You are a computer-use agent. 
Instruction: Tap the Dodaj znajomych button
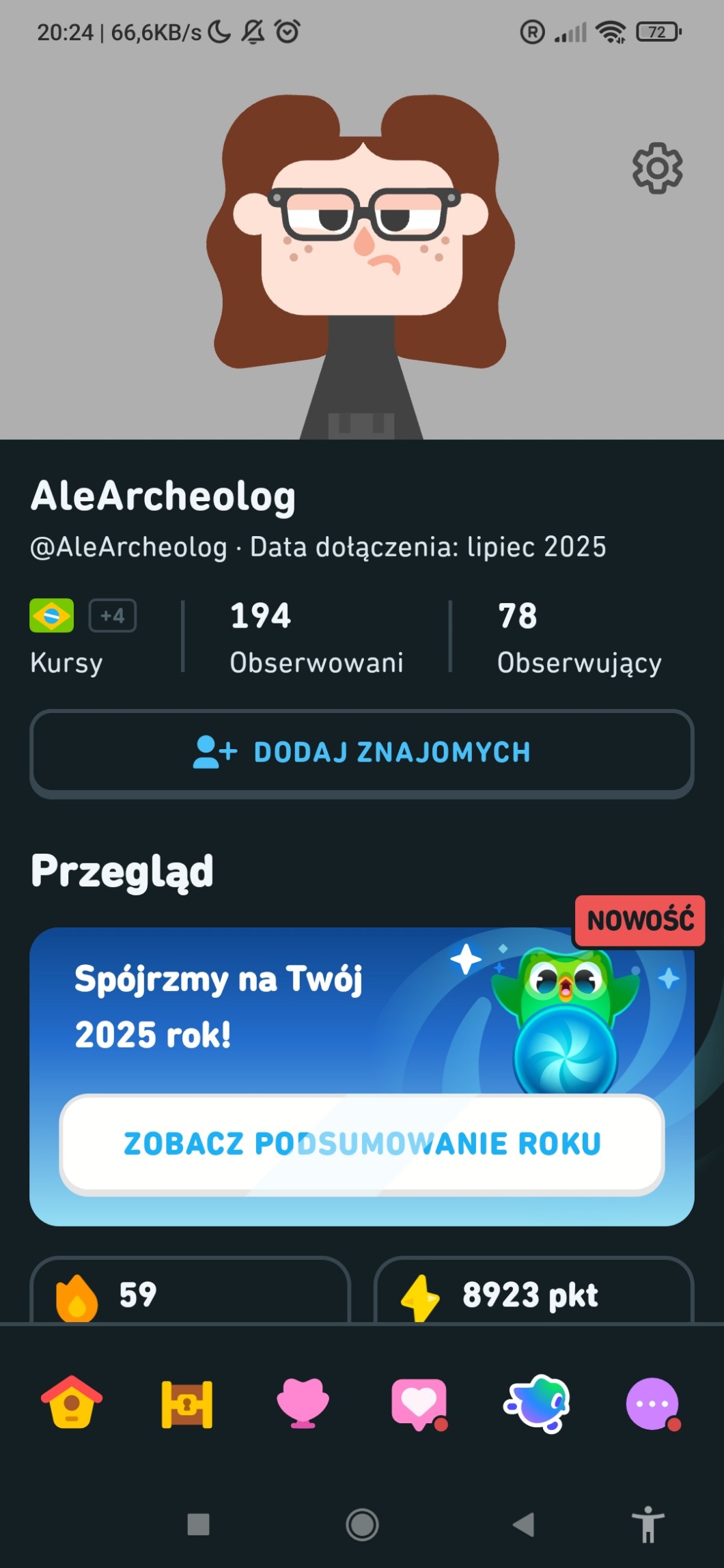[x=362, y=753]
